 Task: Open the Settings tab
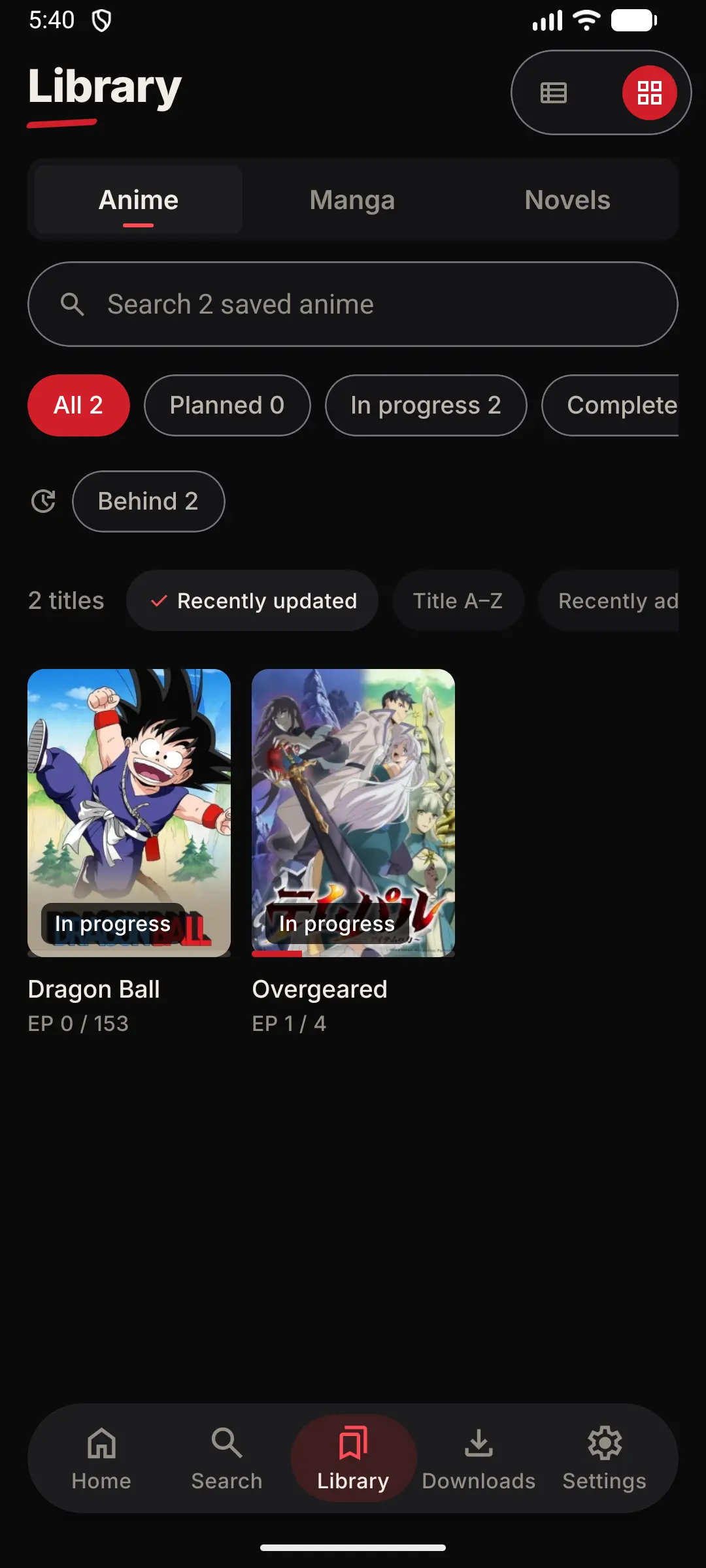point(604,1458)
